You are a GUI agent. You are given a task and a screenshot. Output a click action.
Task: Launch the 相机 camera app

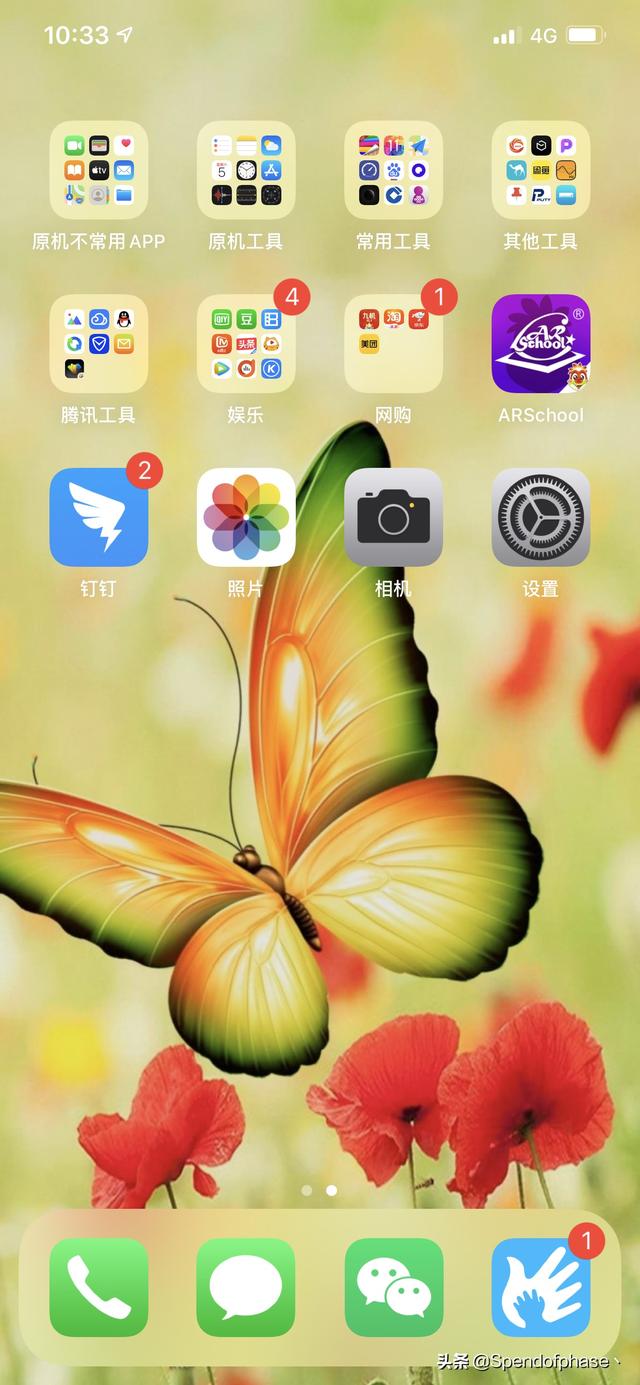393,518
